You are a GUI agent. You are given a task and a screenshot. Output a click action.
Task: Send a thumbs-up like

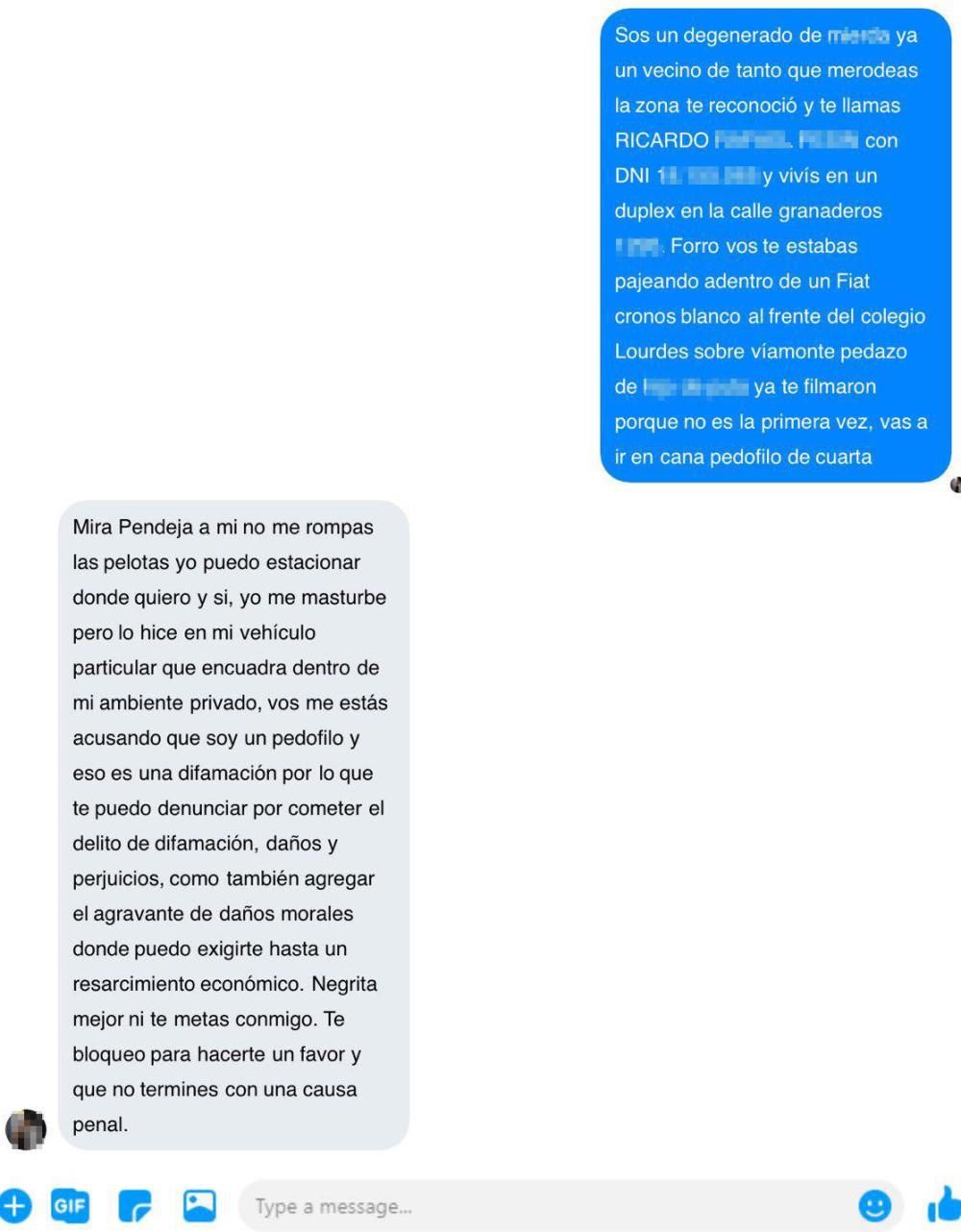click(944, 1205)
